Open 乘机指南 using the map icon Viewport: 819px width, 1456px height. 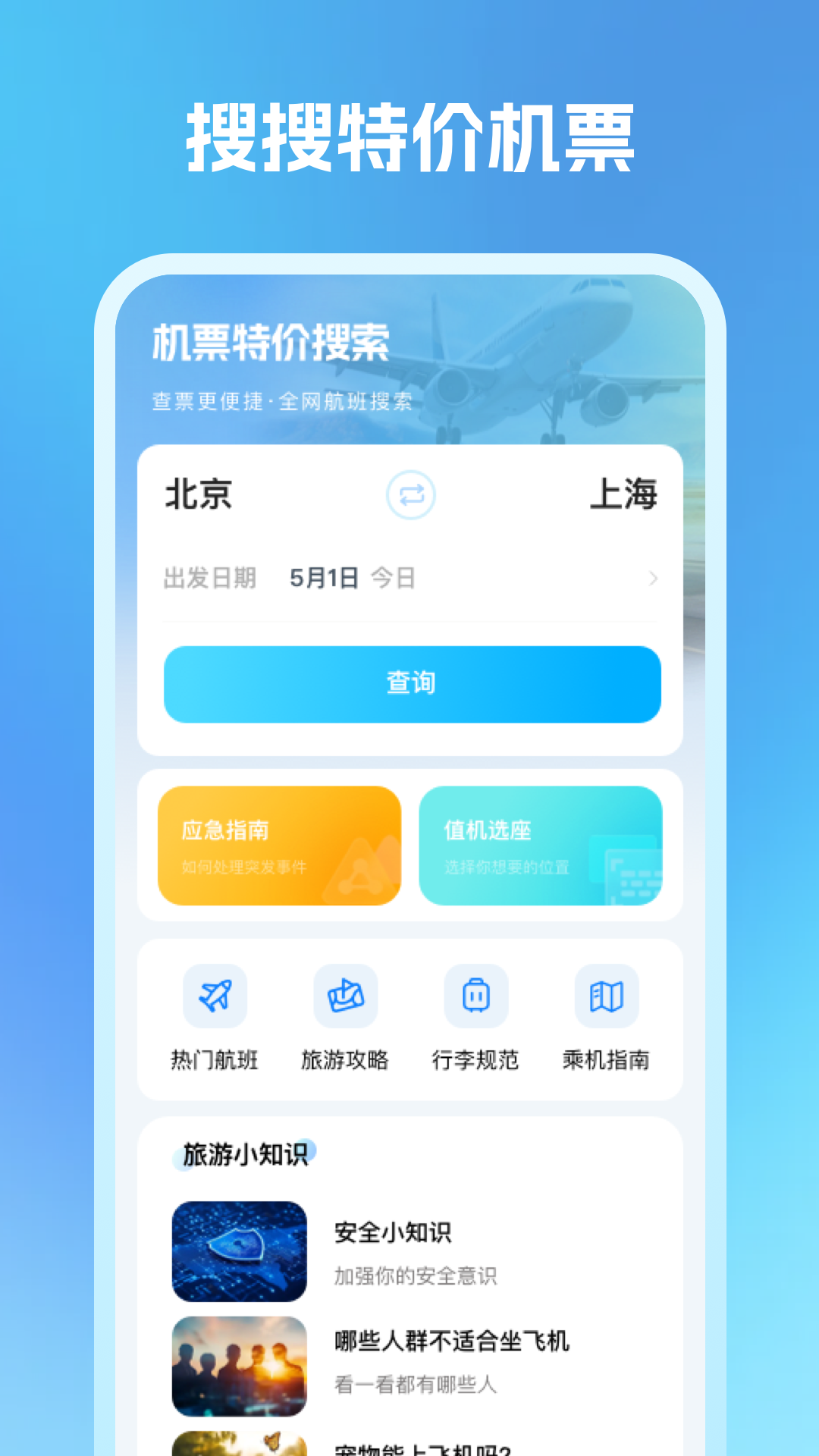point(606,996)
